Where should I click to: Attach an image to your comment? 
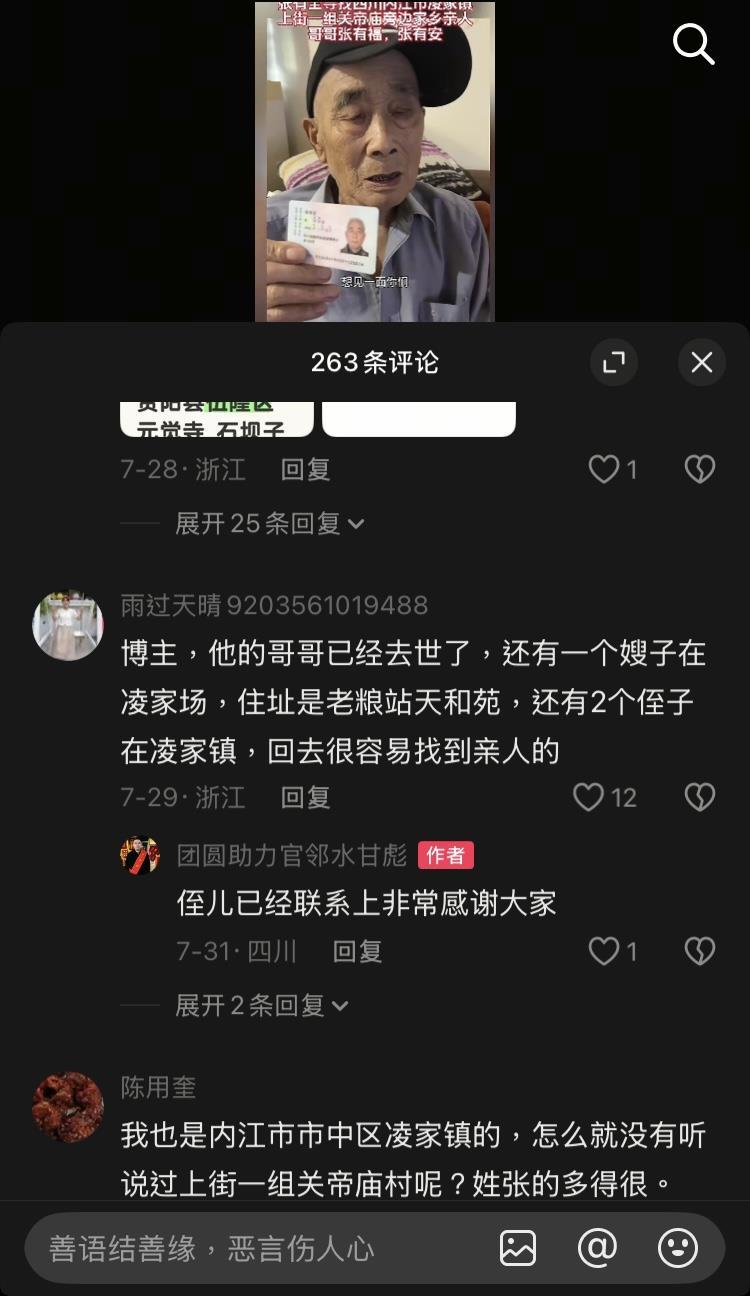coord(518,1248)
